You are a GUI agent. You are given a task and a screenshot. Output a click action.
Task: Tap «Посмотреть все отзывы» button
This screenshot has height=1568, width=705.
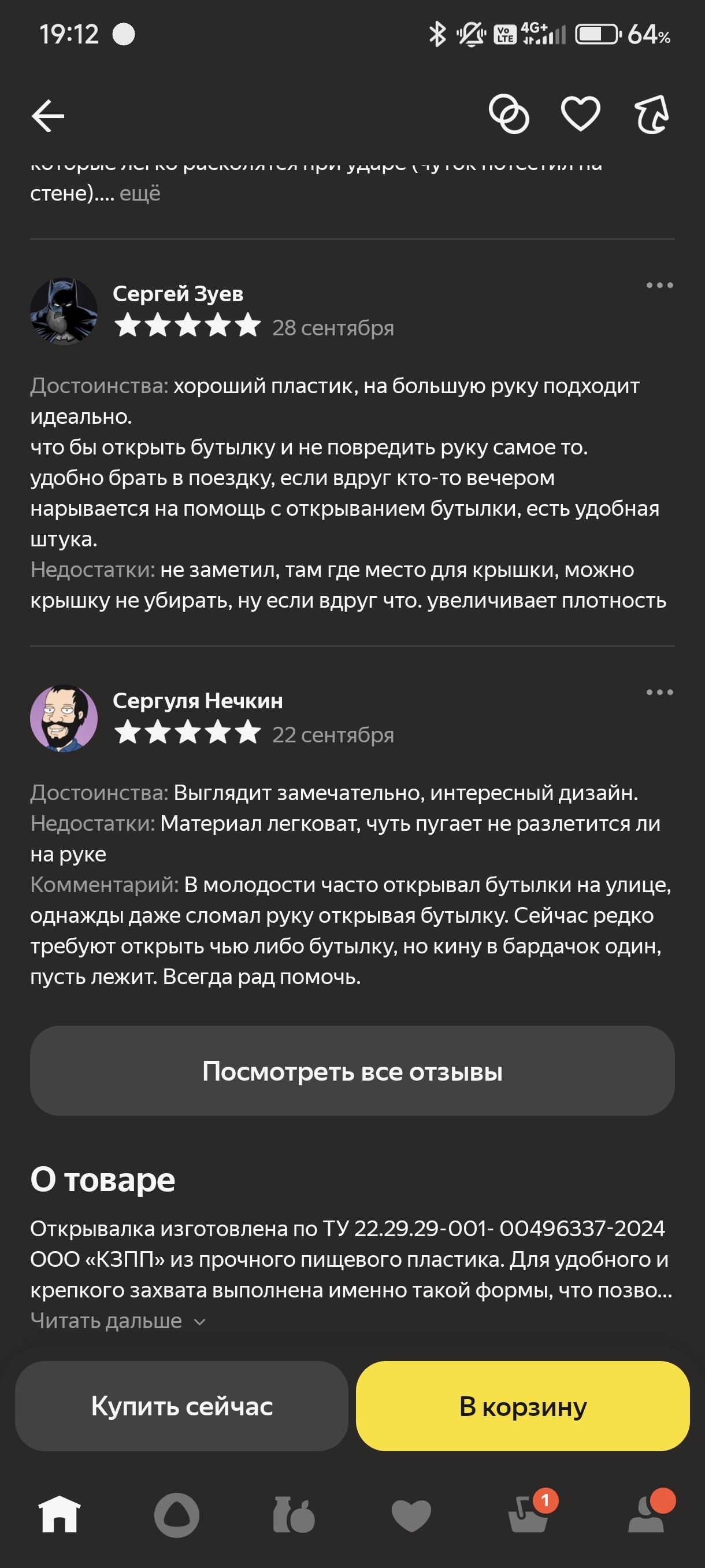click(x=352, y=1071)
